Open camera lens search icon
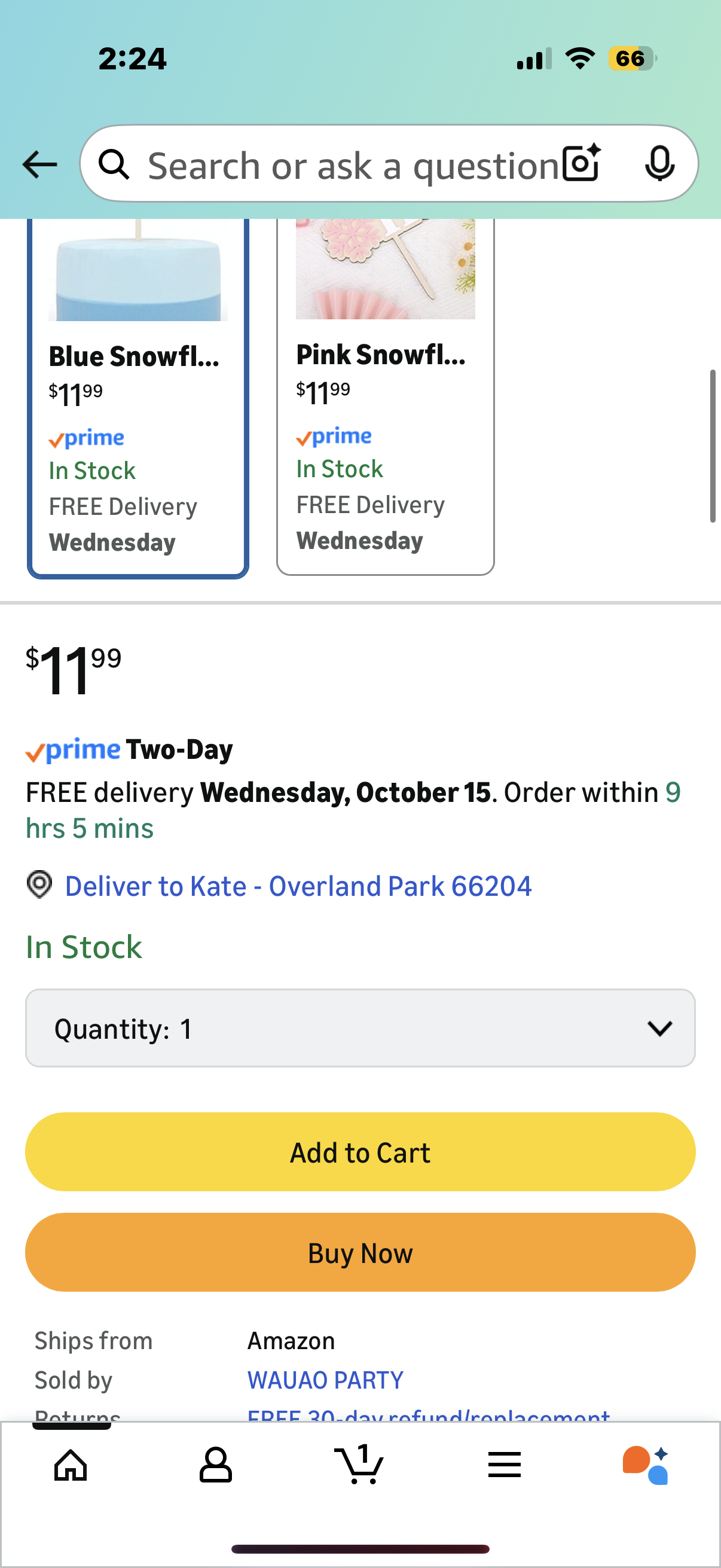This screenshot has height=1568, width=721. [581, 164]
